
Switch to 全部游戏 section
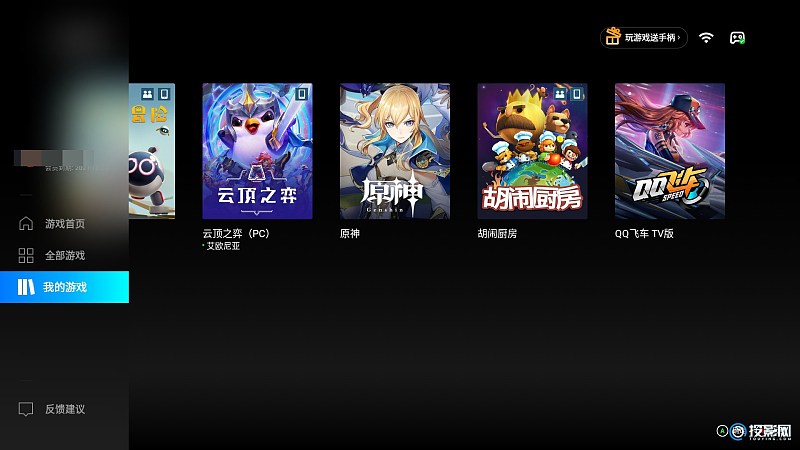point(64,256)
